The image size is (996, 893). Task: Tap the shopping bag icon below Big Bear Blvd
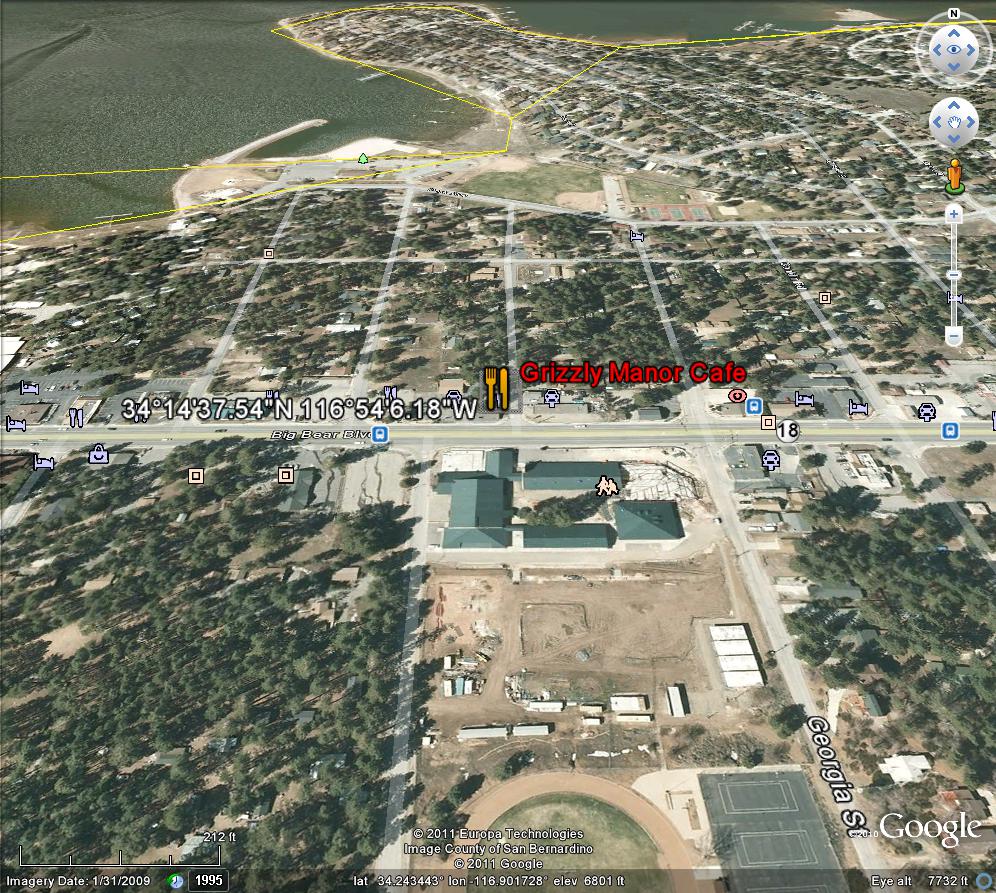click(x=98, y=454)
